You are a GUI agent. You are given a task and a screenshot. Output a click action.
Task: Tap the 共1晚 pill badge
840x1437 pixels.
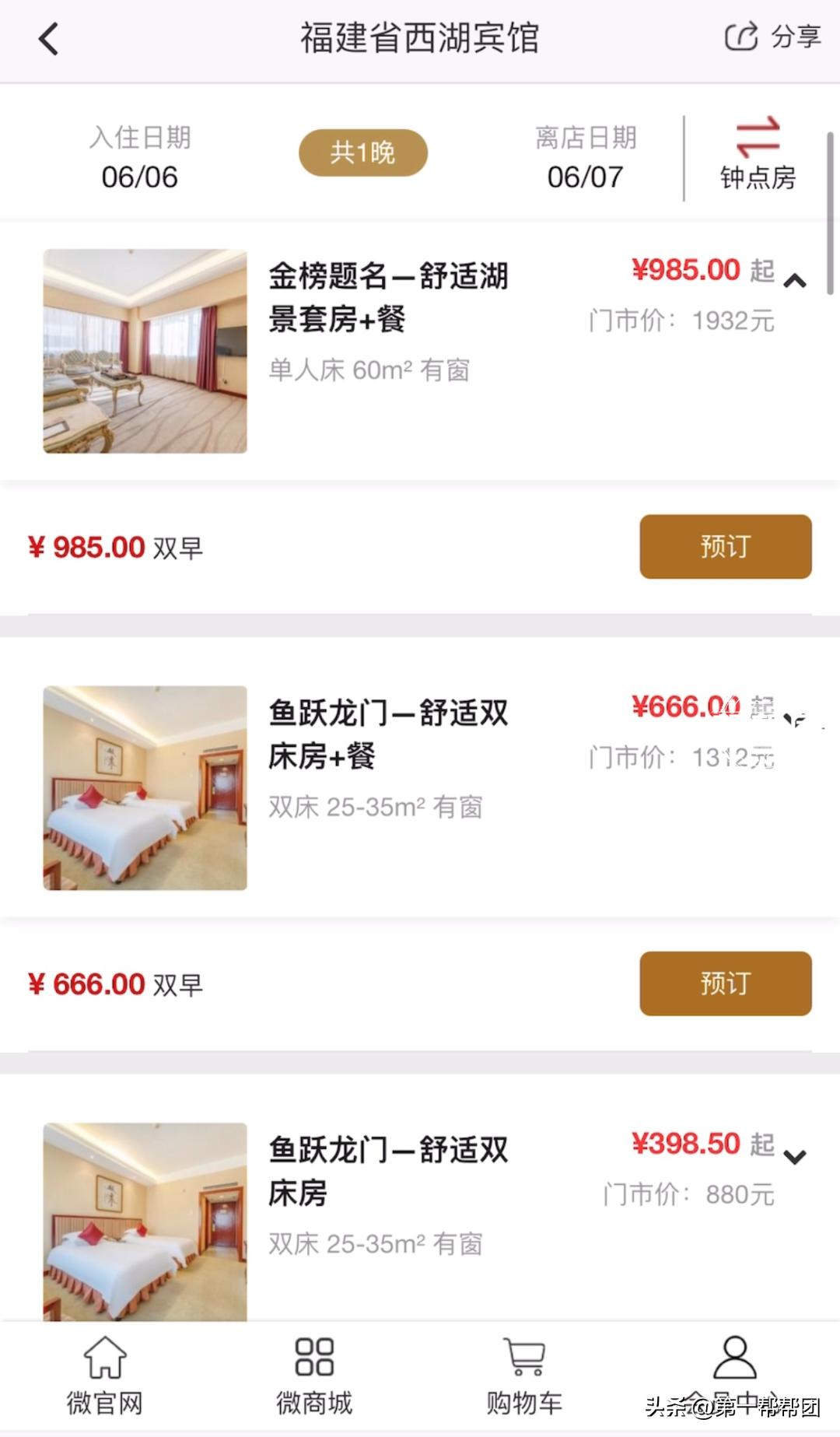click(x=362, y=152)
